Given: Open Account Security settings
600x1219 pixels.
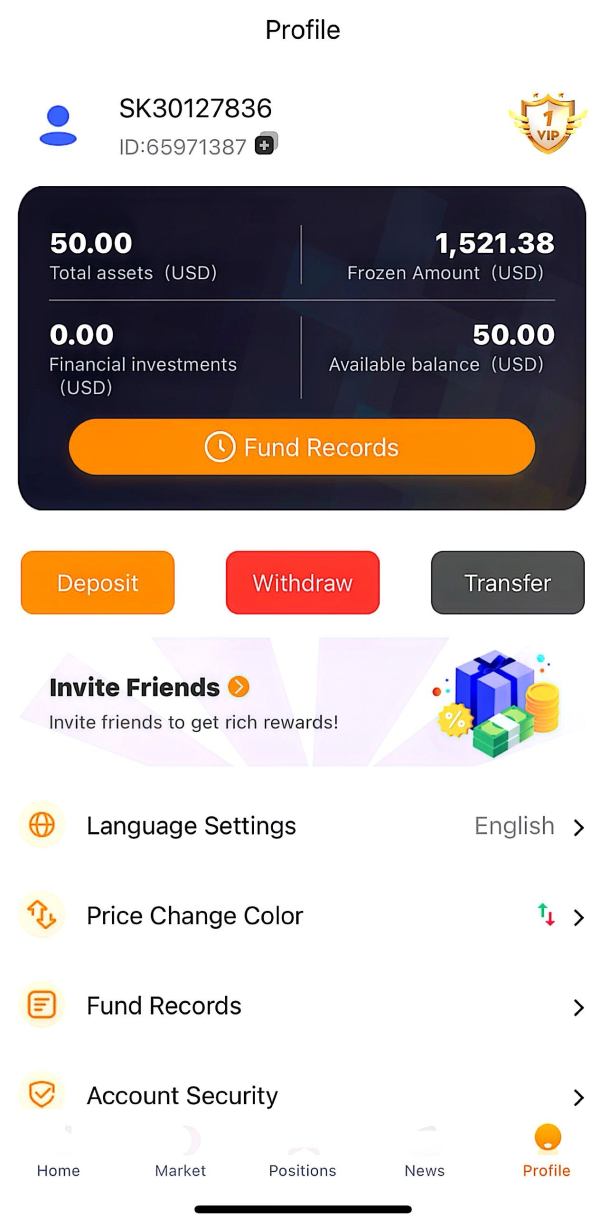Looking at the screenshot, I should click(300, 1095).
